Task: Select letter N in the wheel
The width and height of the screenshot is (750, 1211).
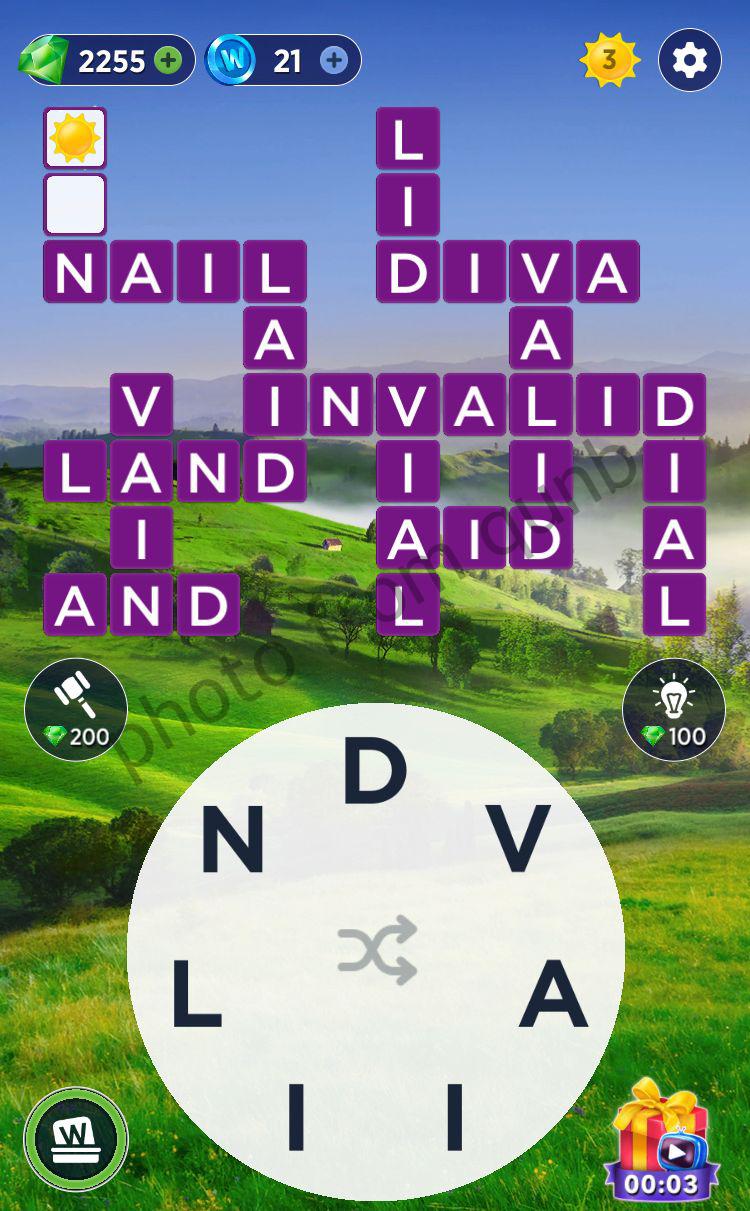Action: tap(232, 840)
